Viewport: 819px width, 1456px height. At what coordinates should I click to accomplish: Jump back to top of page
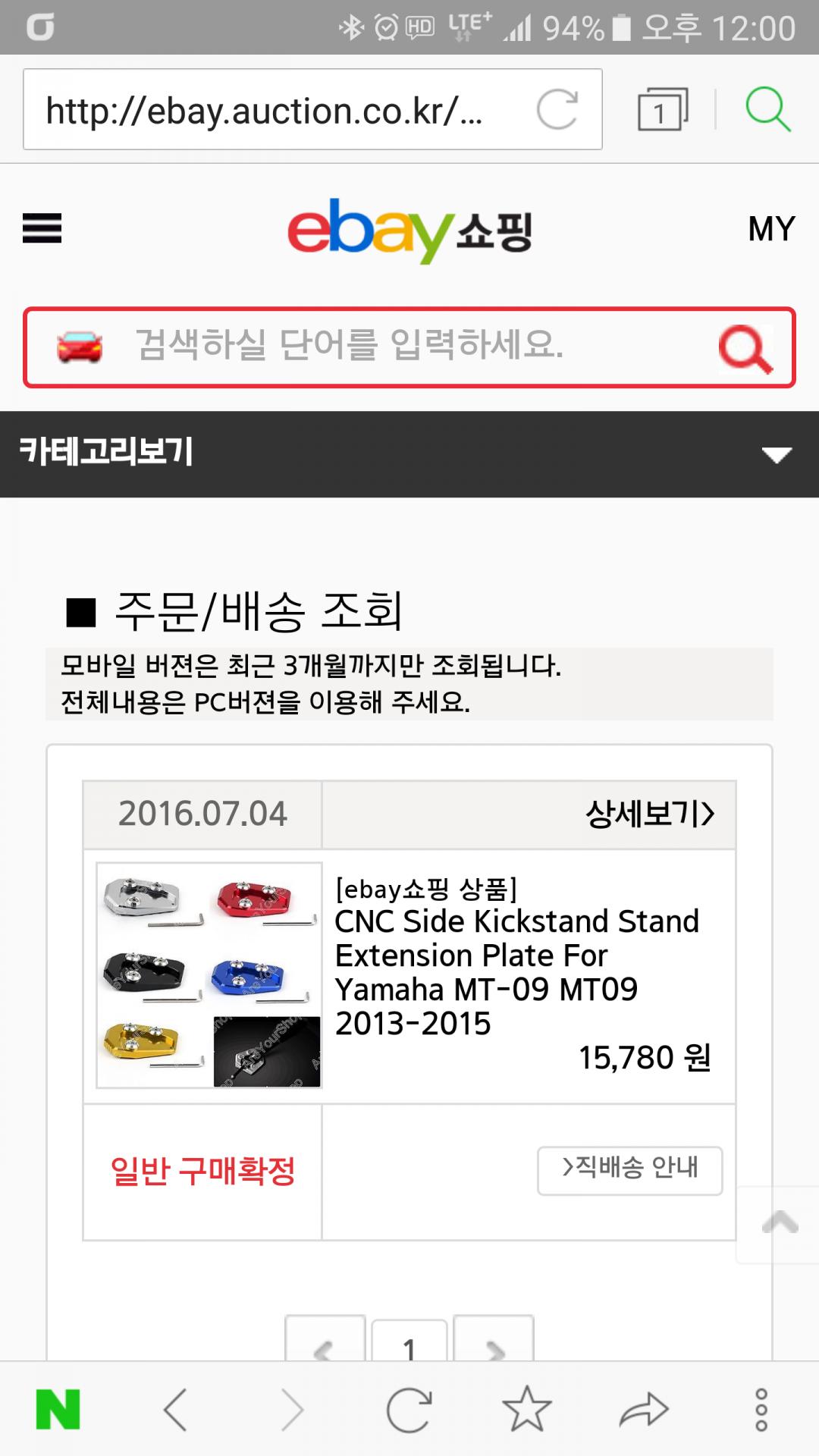pos(780,1223)
